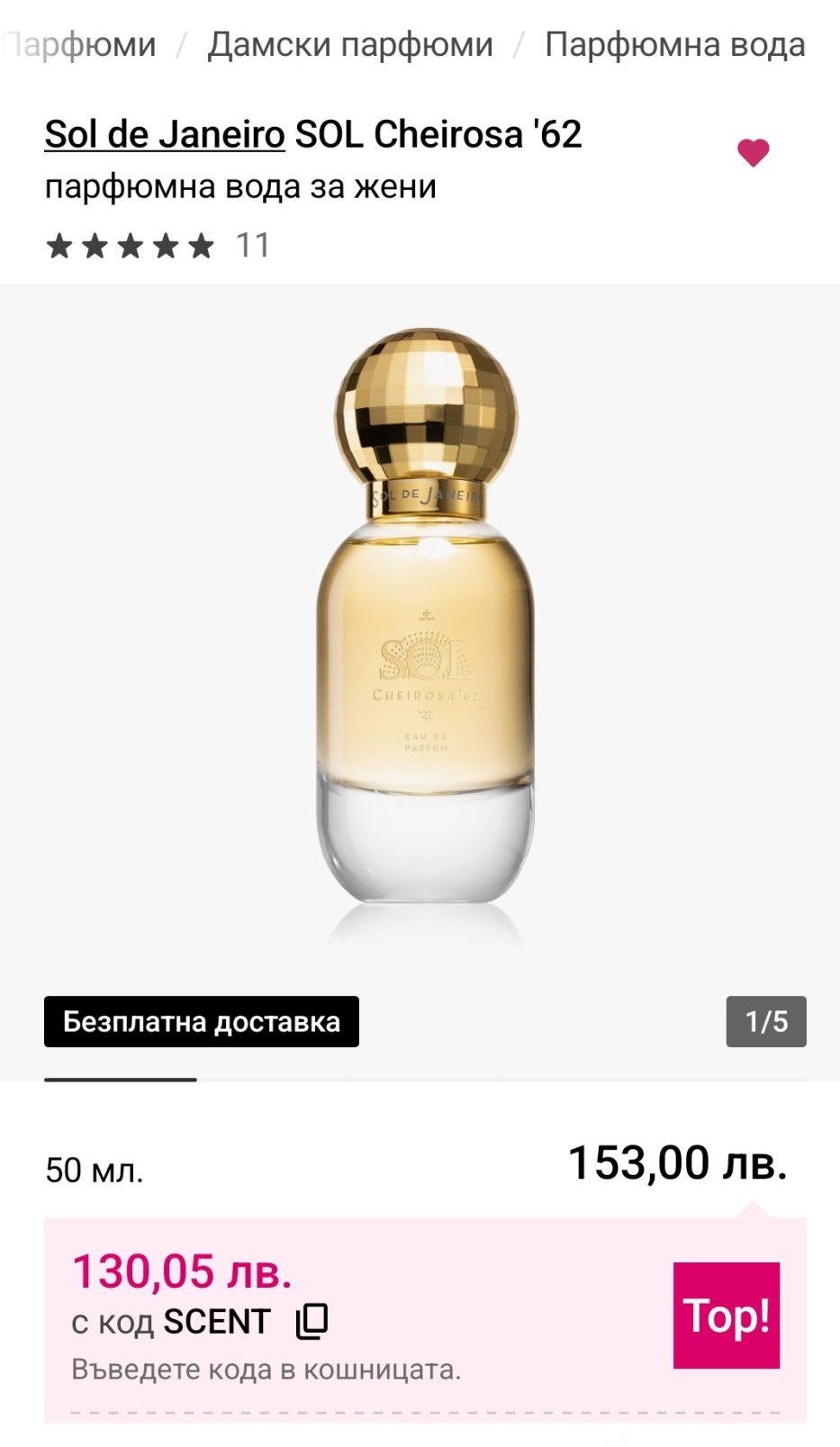Copy the SCENT discount code
840x1447 pixels.
point(312,1321)
